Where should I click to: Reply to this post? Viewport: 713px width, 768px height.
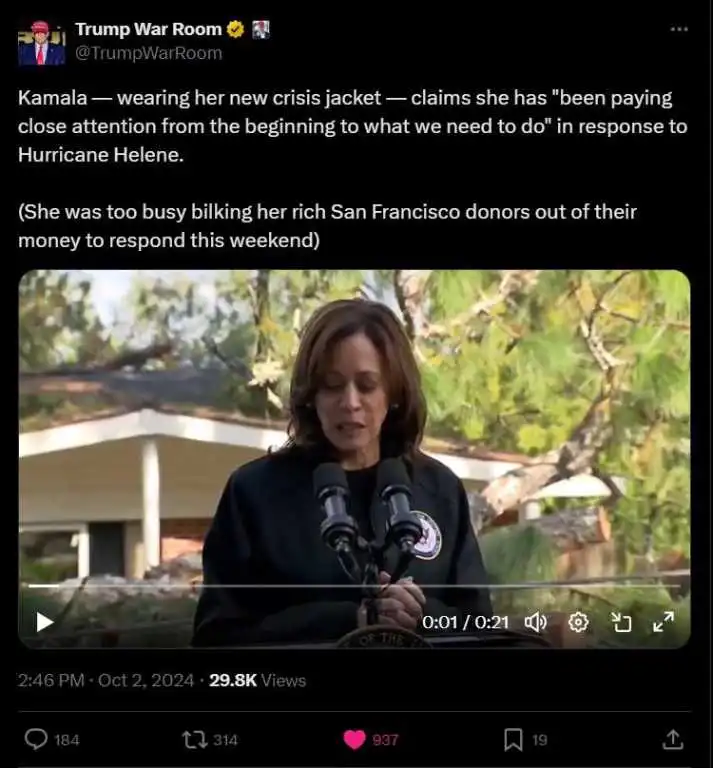click(36, 739)
